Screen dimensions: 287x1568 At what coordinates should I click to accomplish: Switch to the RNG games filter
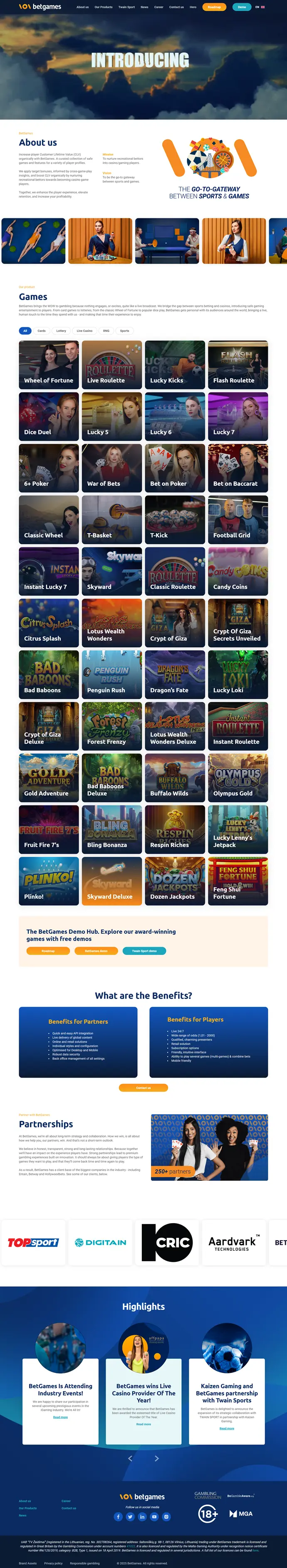(106, 331)
